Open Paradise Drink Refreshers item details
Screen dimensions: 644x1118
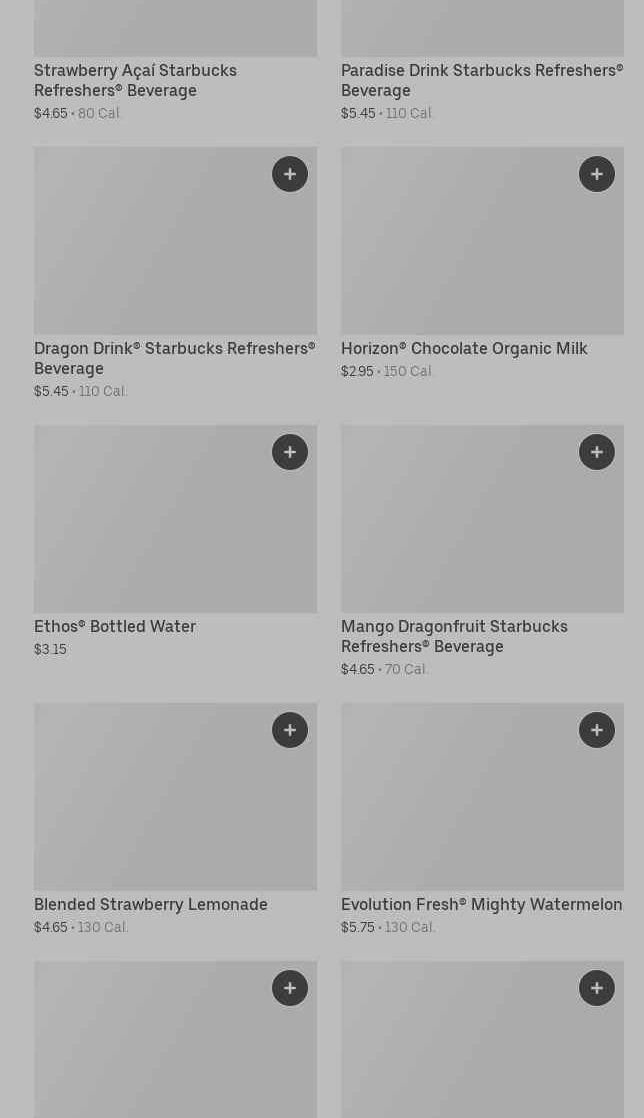(x=481, y=80)
